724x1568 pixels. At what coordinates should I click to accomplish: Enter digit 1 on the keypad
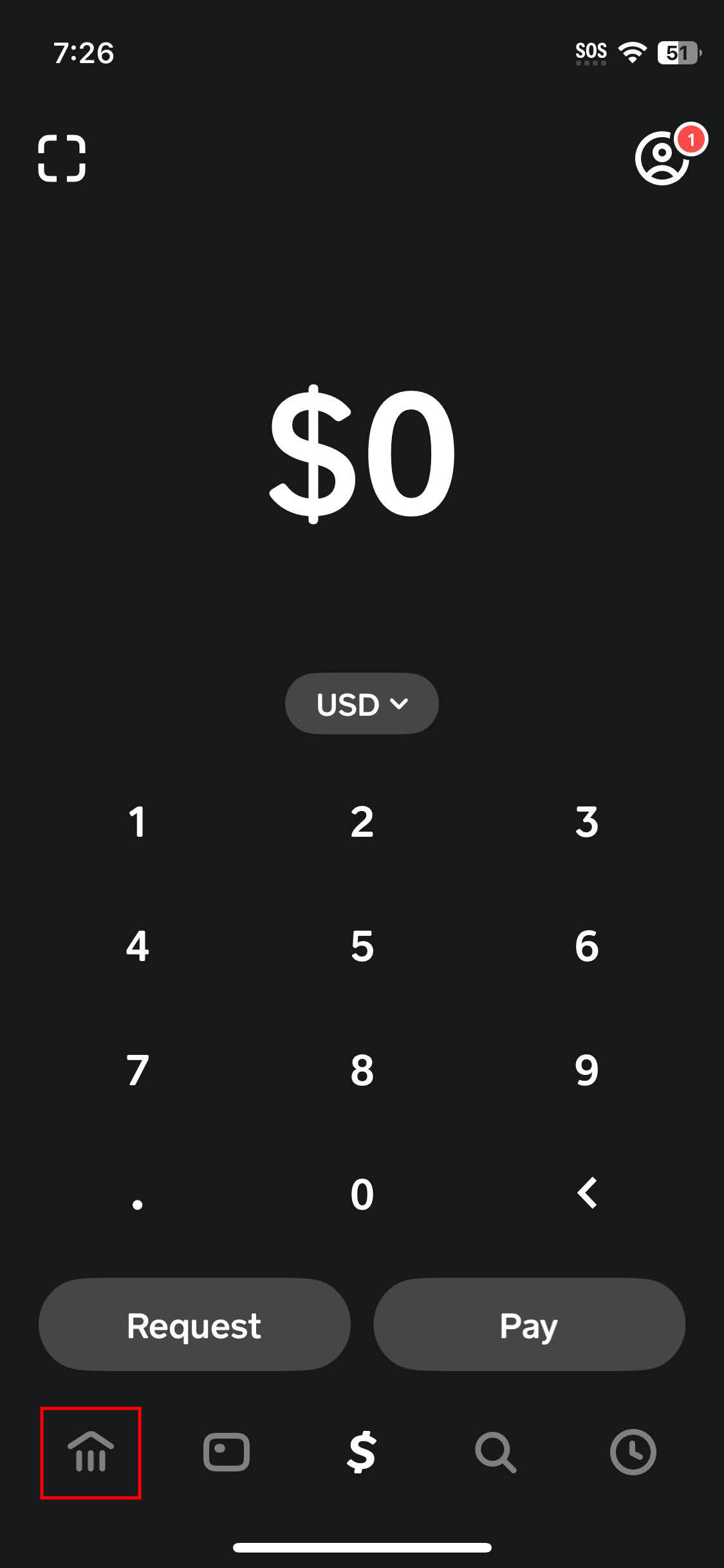137,822
